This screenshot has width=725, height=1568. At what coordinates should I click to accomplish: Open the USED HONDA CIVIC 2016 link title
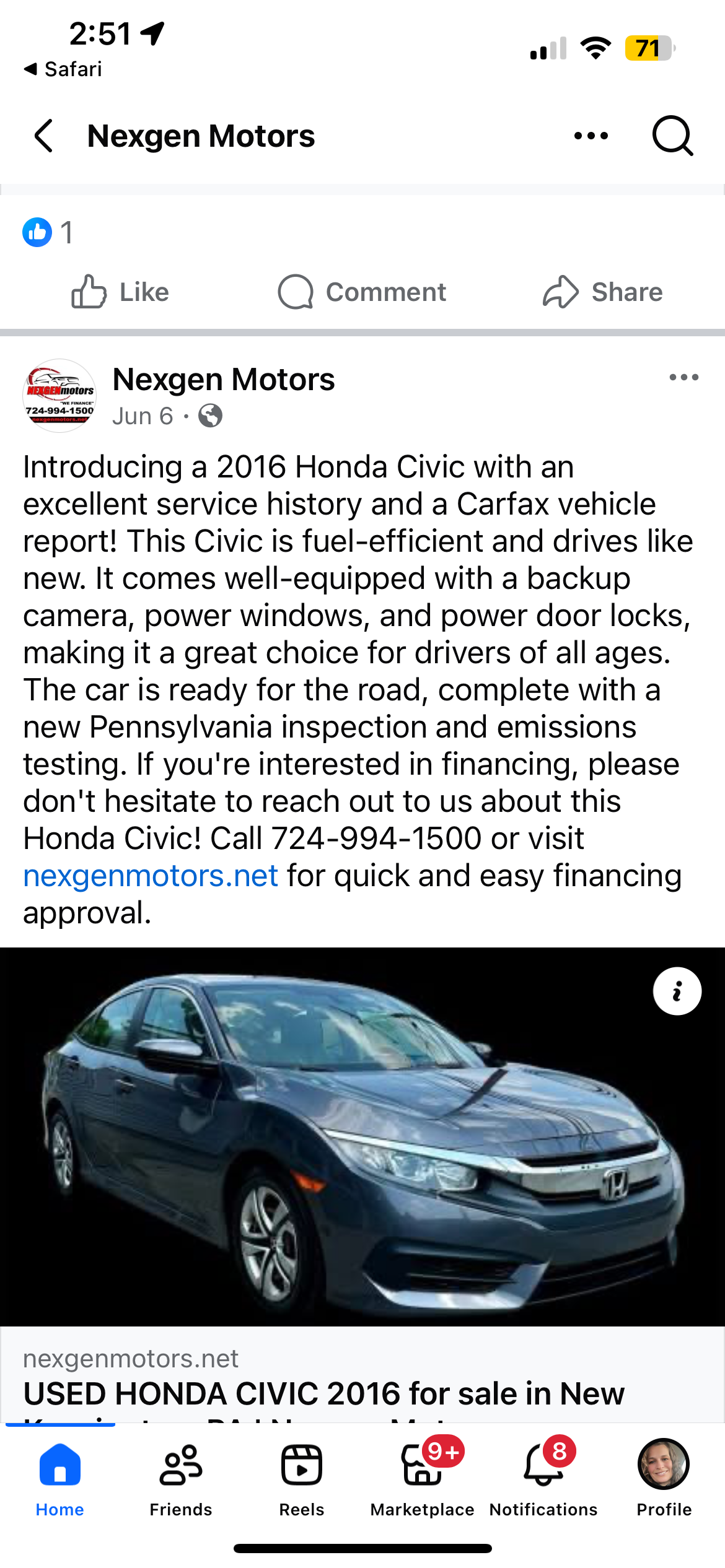tap(323, 1393)
